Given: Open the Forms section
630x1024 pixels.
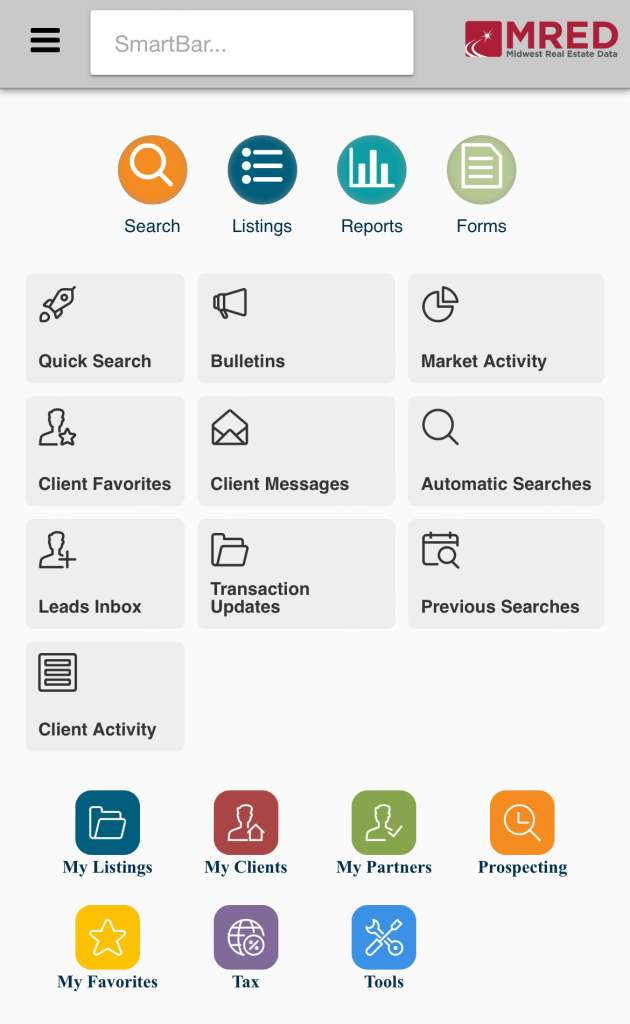Looking at the screenshot, I should tap(481, 170).
